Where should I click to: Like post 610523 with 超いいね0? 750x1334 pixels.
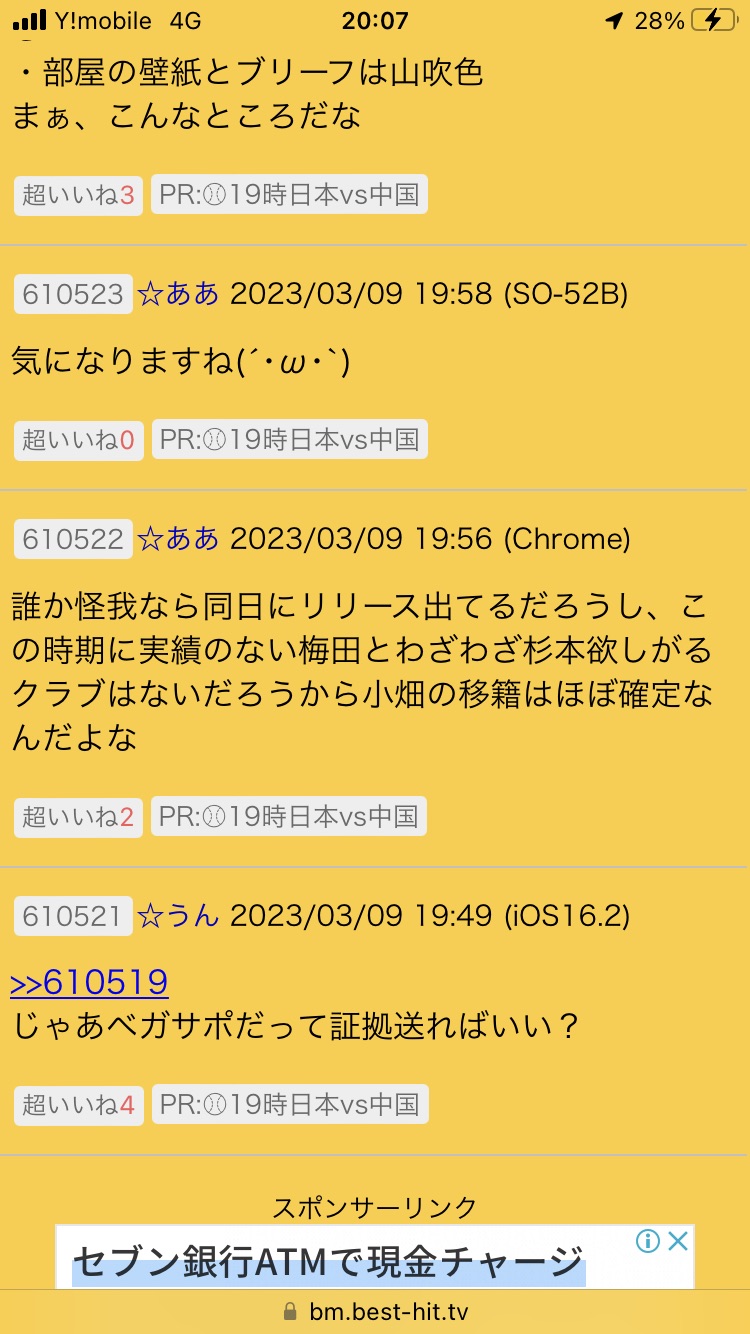click(78, 440)
